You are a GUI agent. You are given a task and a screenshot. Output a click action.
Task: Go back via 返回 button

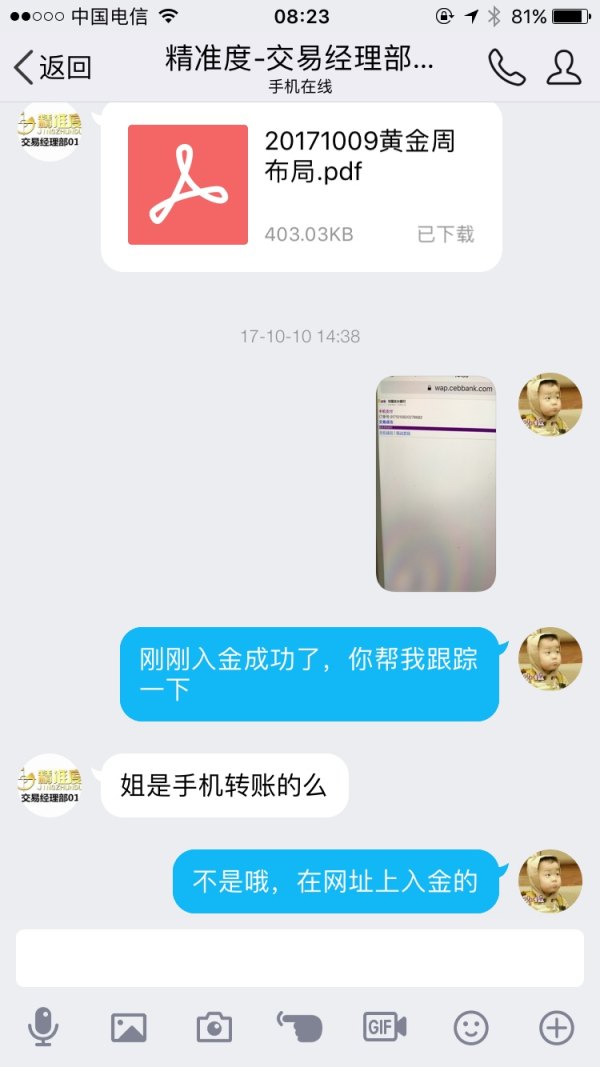coord(52,67)
